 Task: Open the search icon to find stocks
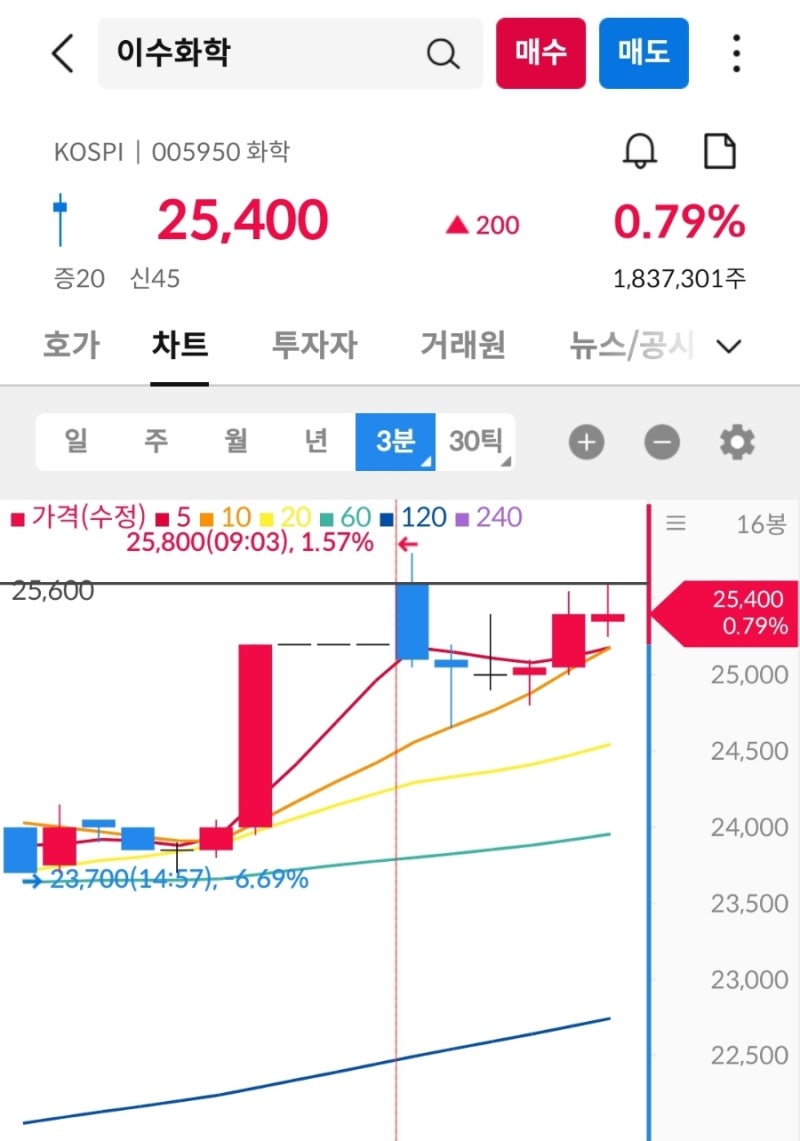[x=444, y=54]
